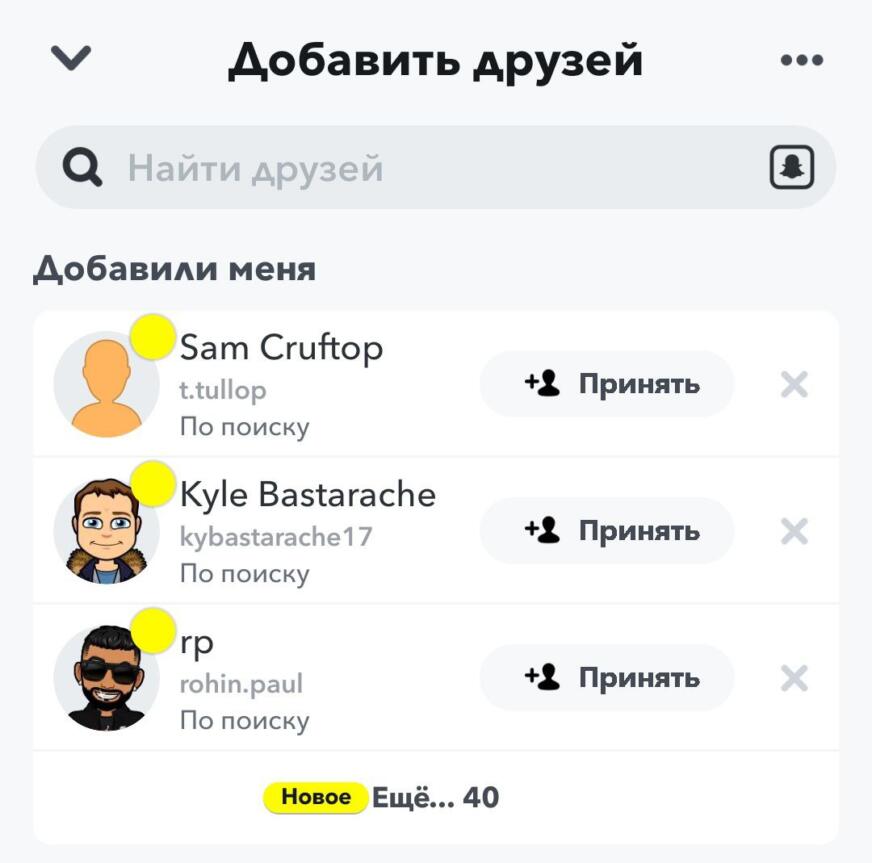Image resolution: width=872 pixels, height=863 pixels.
Task: Dismiss Sam Cruftop's friend request
Action: [794, 384]
